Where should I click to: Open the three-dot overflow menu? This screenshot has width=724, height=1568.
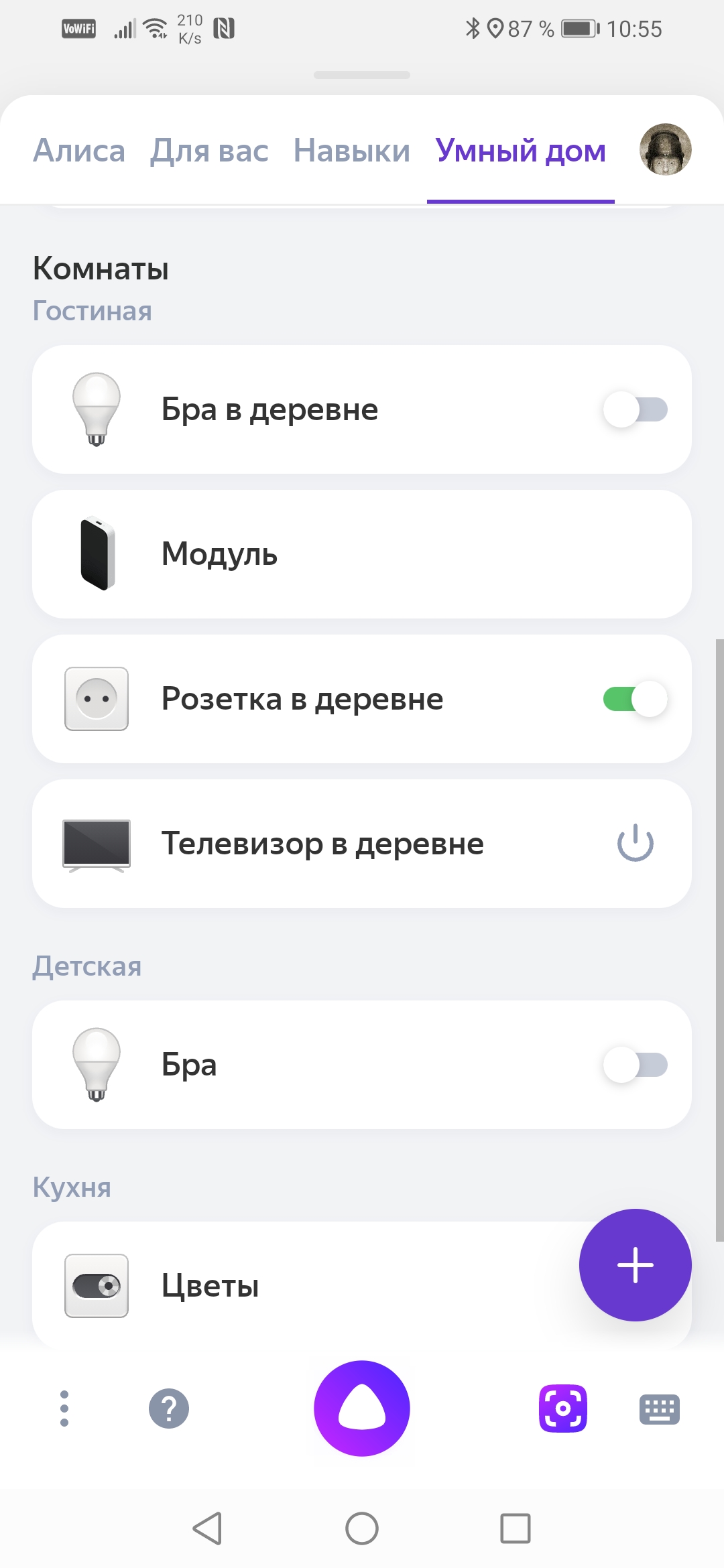click(x=64, y=1408)
